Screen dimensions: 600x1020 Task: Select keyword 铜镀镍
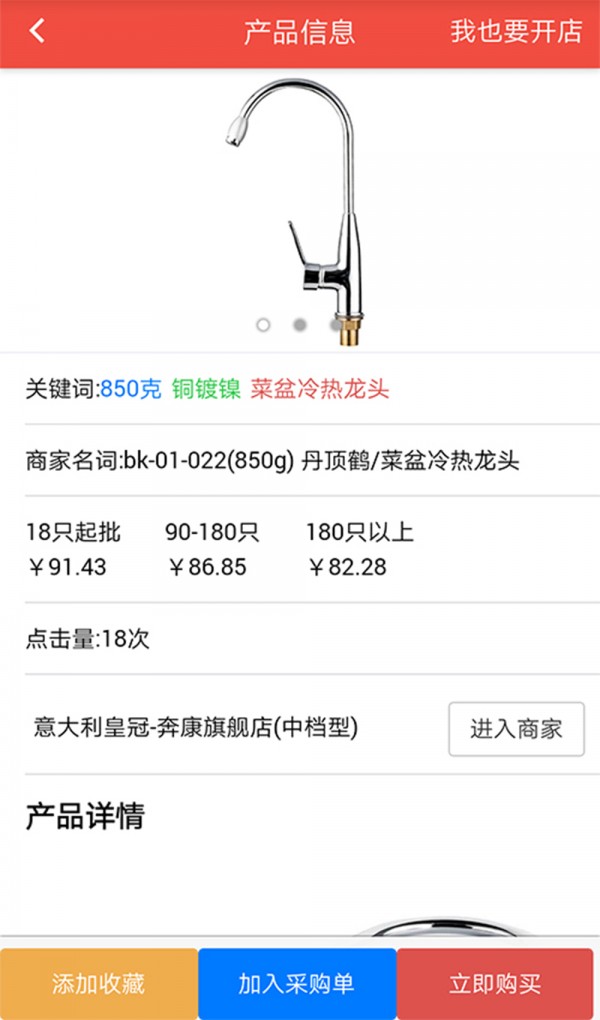206,389
